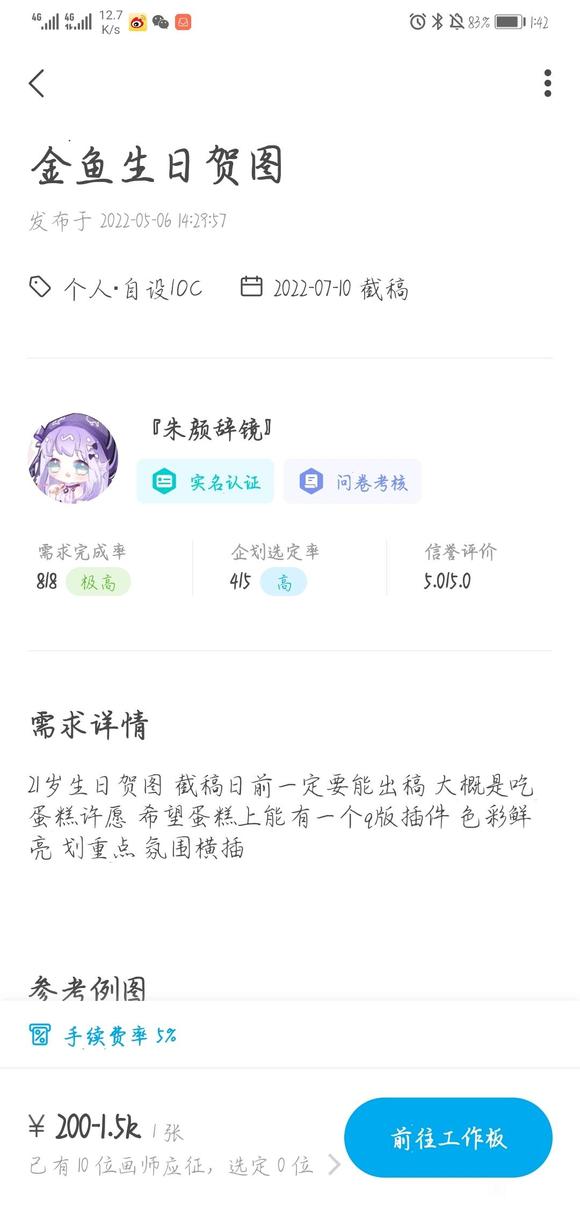The width and height of the screenshot is (580, 1205).
Task: Open the 手续费率 5% fee info
Action: click(x=103, y=1035)
